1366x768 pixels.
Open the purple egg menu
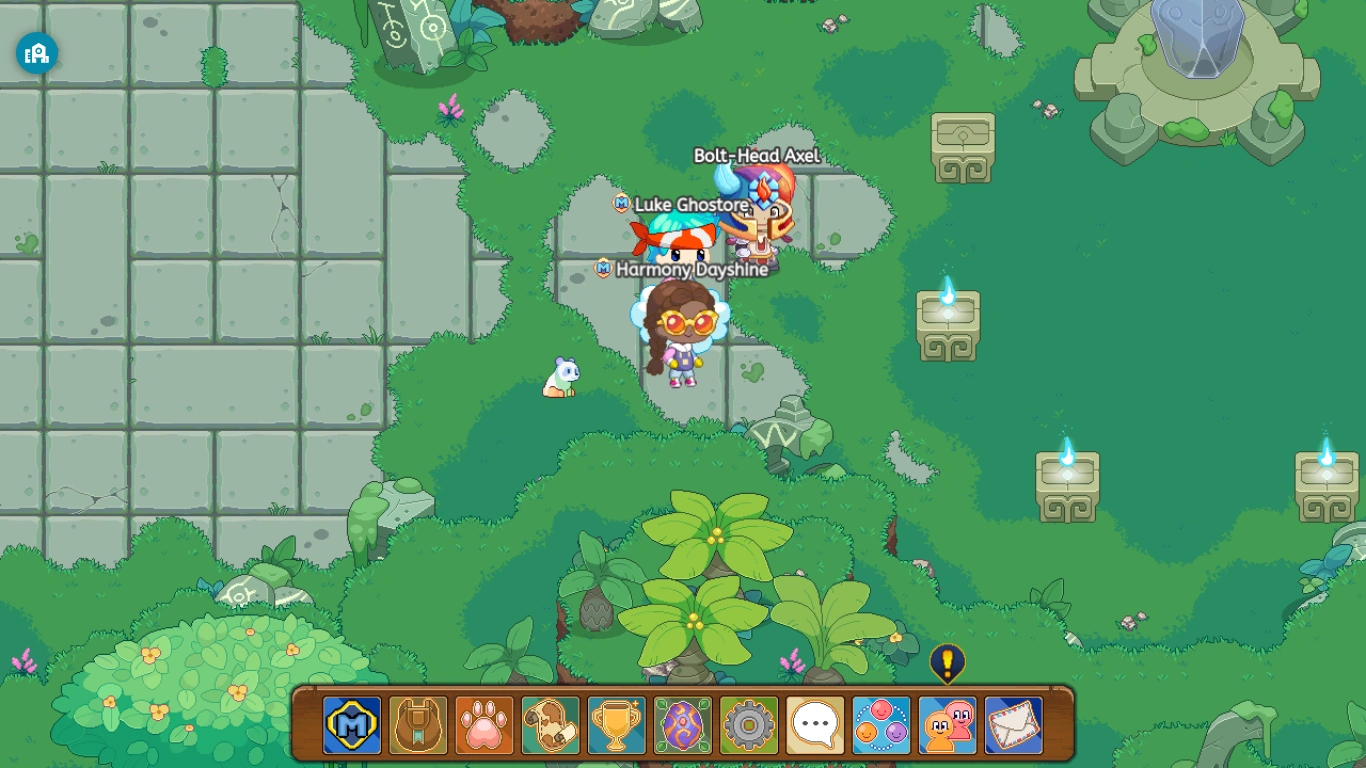[683, 725]
